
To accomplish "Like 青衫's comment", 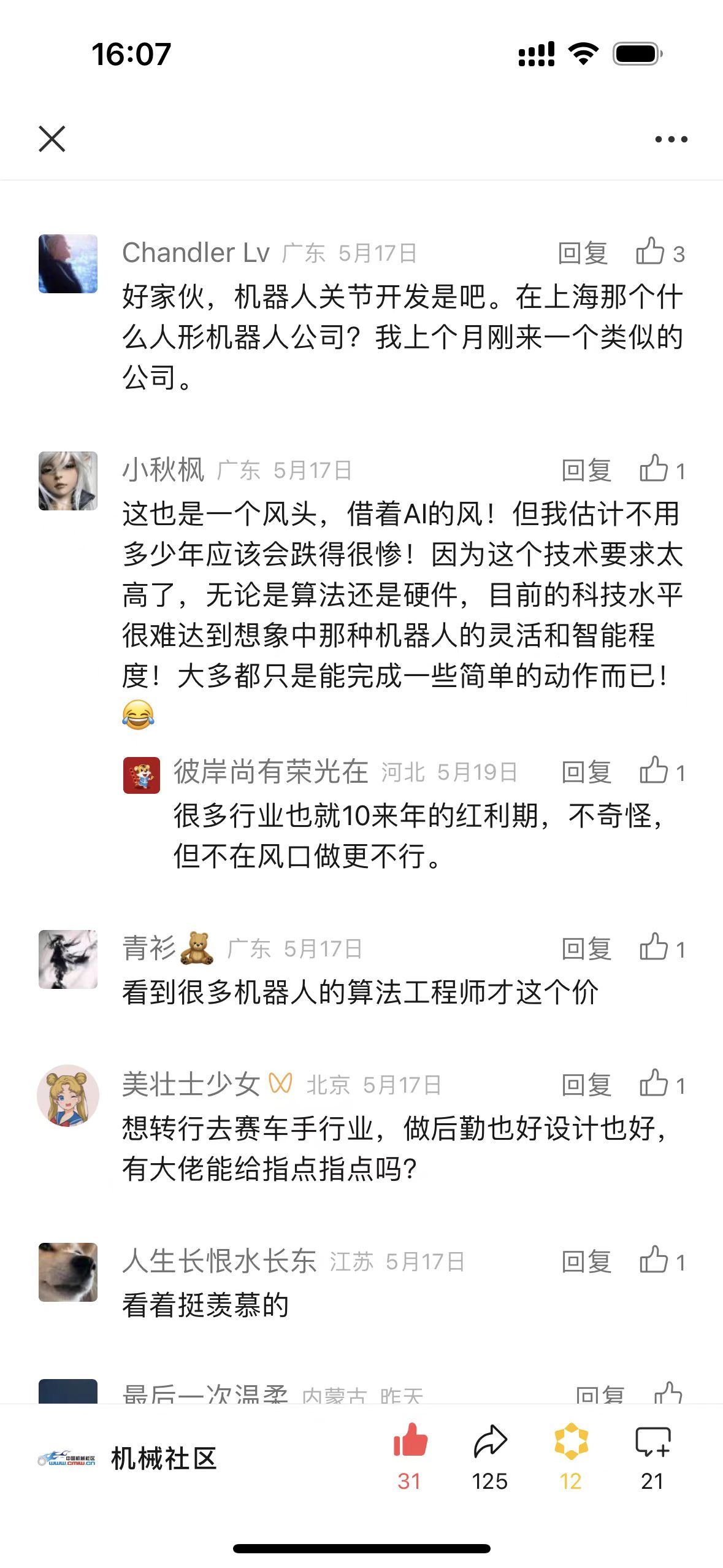I will click(654, 948).
